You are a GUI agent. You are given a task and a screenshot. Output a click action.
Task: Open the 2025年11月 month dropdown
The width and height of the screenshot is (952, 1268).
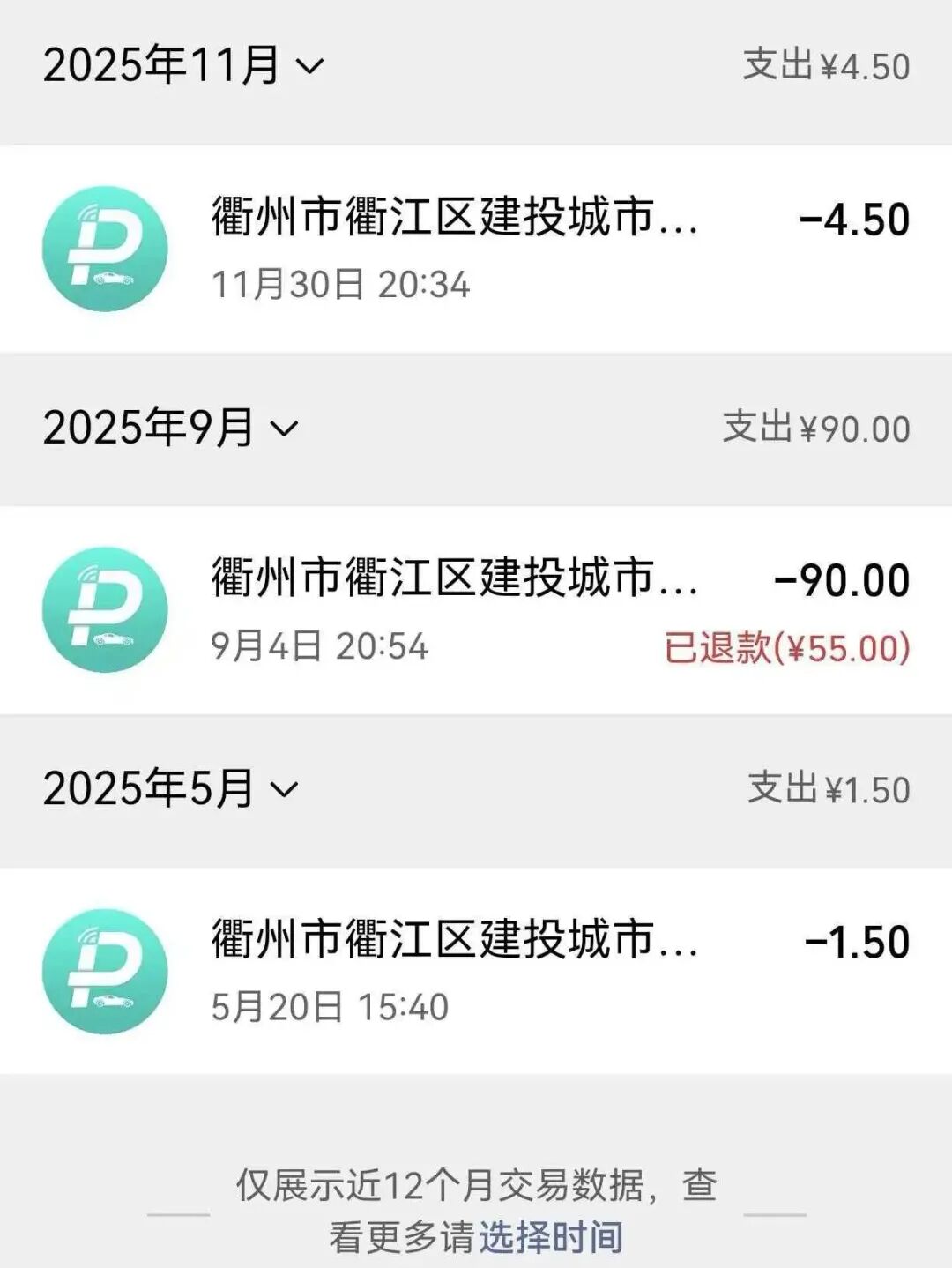coord(183,66)
